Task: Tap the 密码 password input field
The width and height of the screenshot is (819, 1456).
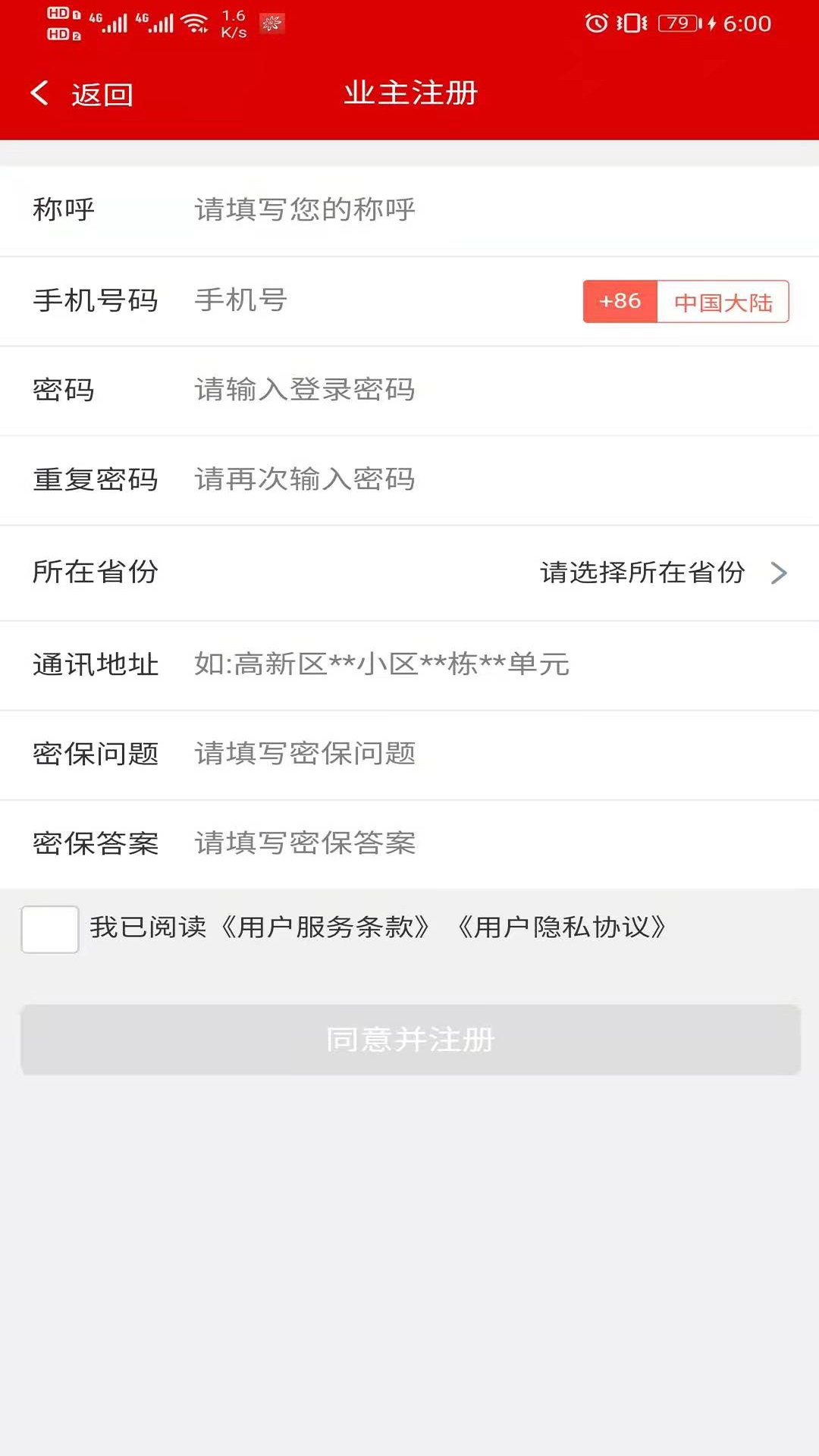Action: click(379, 391)
